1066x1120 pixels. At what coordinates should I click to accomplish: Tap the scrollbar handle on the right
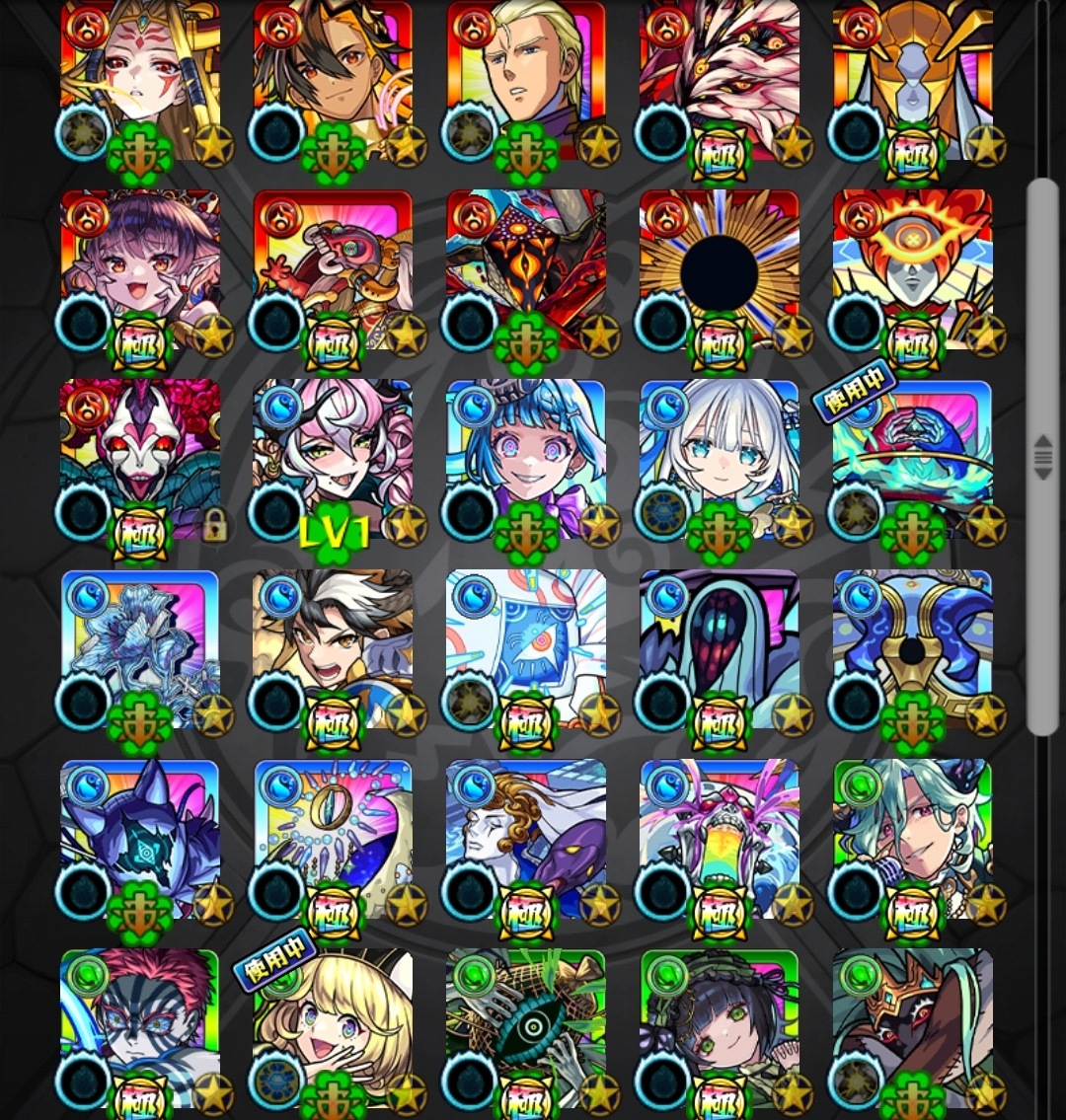pos(1042,457)
